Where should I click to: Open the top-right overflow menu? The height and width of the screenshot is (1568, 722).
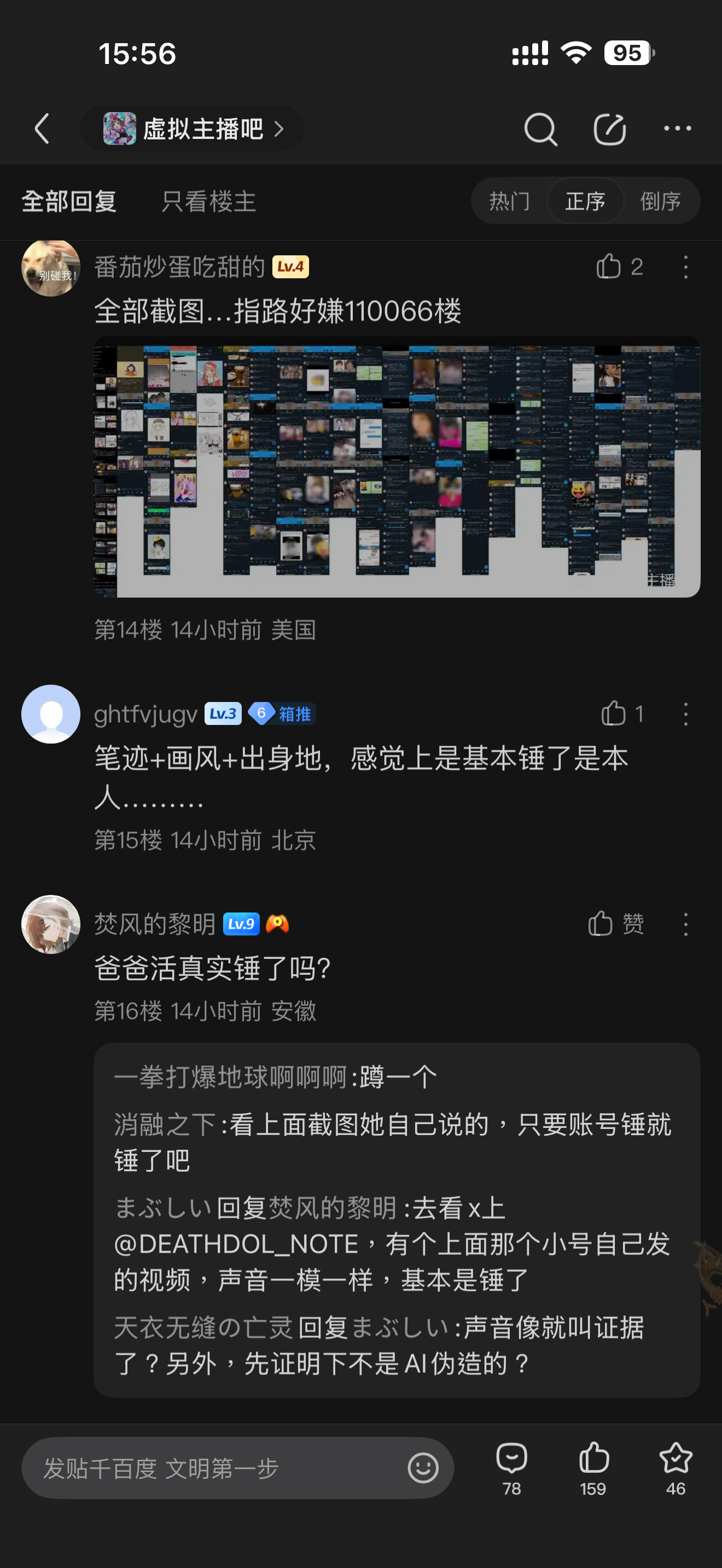(x=677, y=129)
